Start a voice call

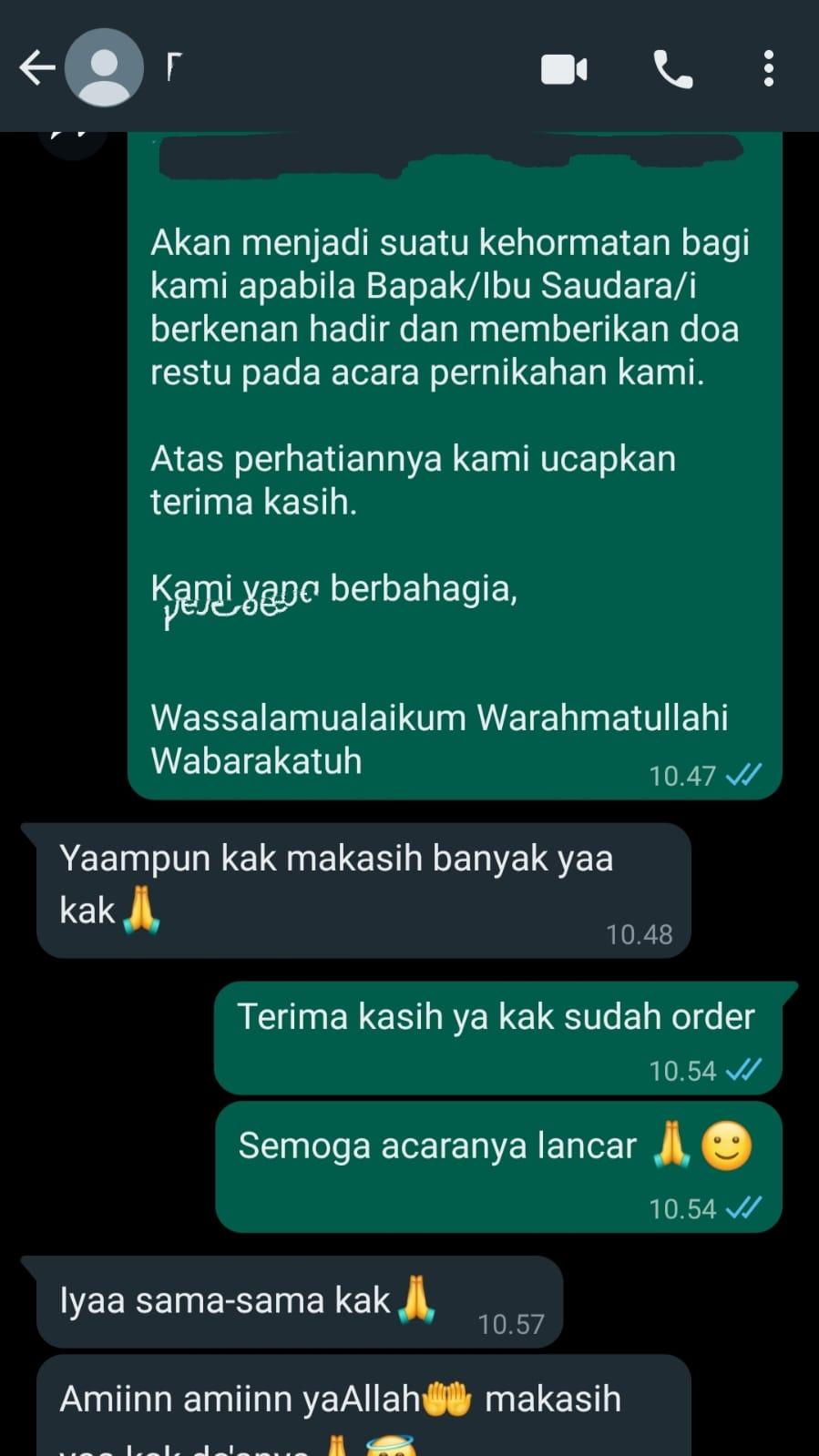click(673, 69)
